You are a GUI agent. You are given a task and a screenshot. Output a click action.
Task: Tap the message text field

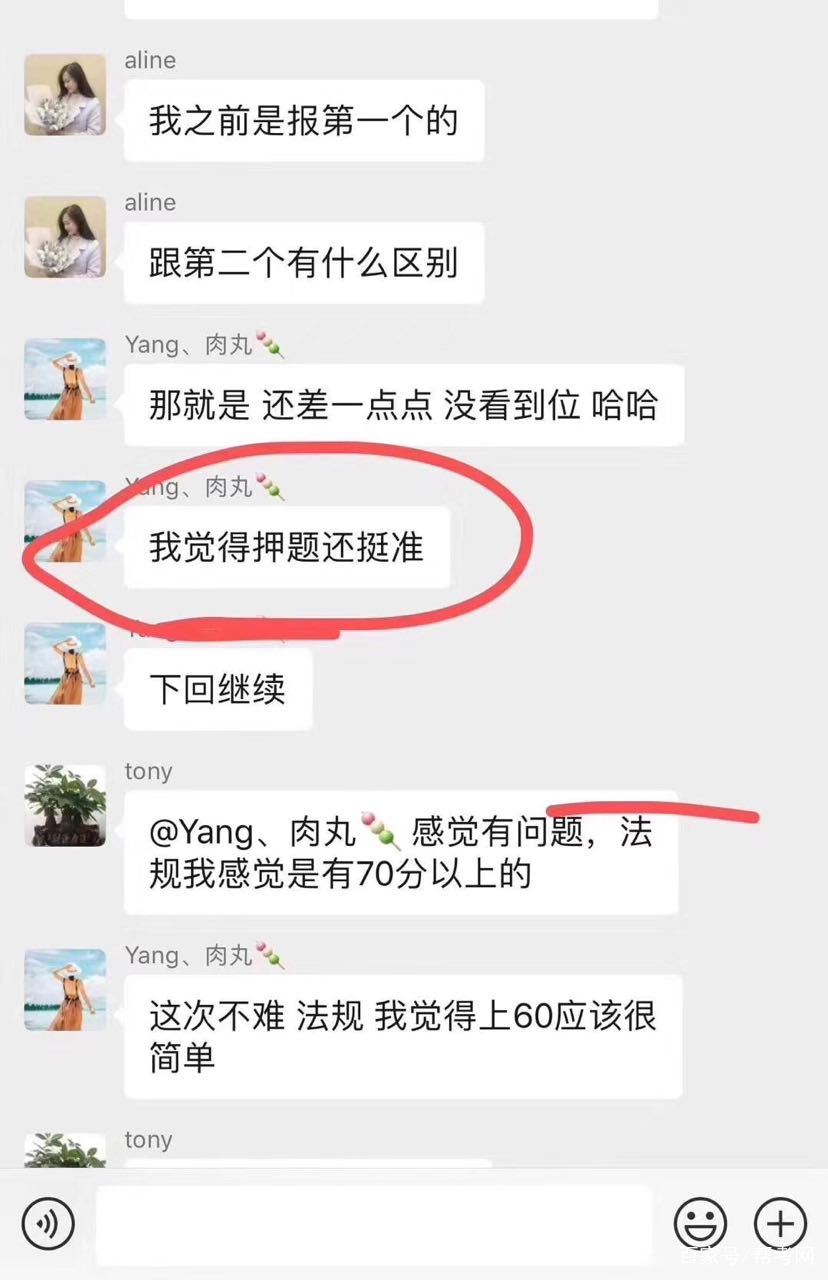(x=374, y=1222)
